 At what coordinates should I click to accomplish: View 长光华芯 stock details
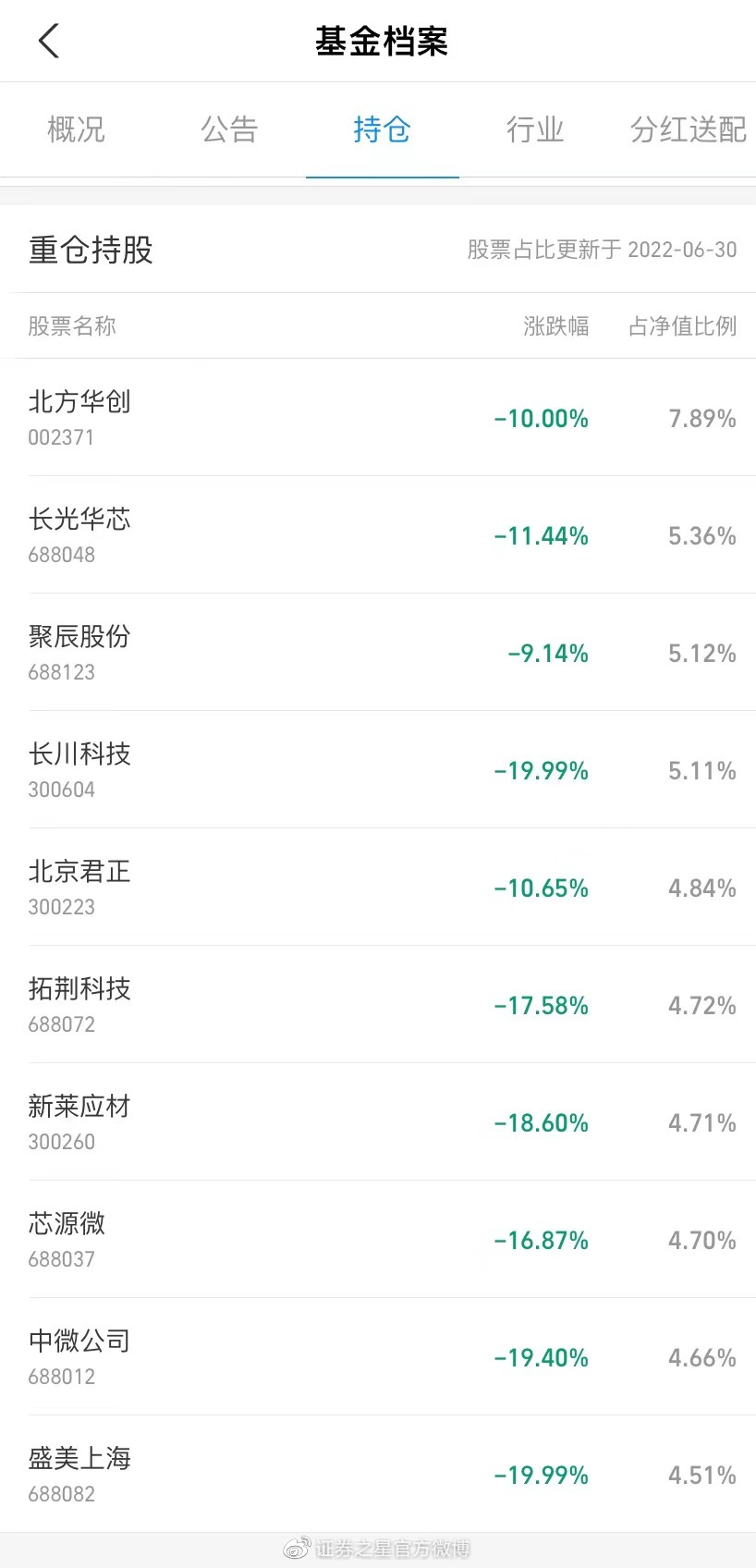378,535
